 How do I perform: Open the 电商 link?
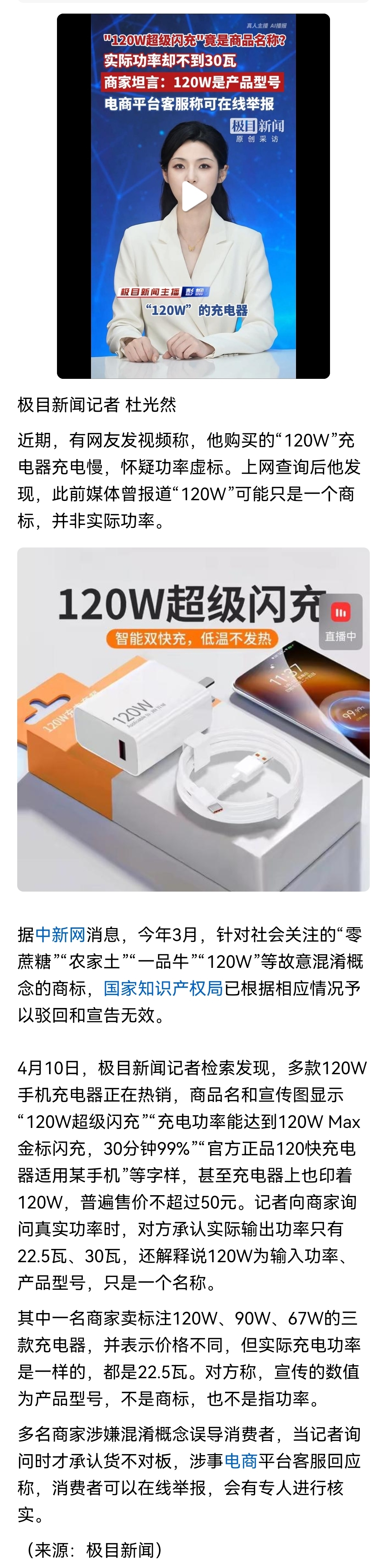241,1461
